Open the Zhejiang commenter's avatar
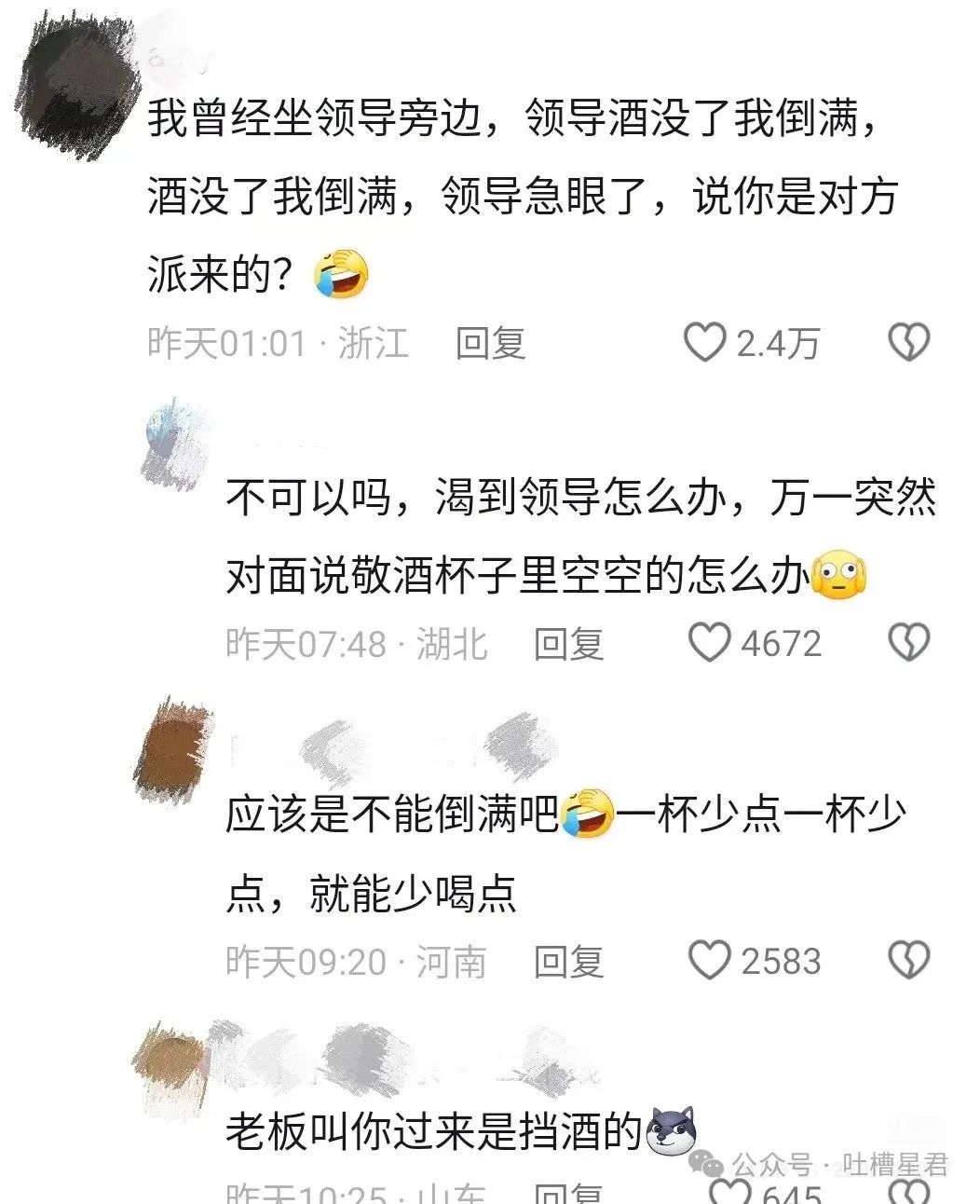This screenshot has width=980, height=1204. tap(79, 84)
